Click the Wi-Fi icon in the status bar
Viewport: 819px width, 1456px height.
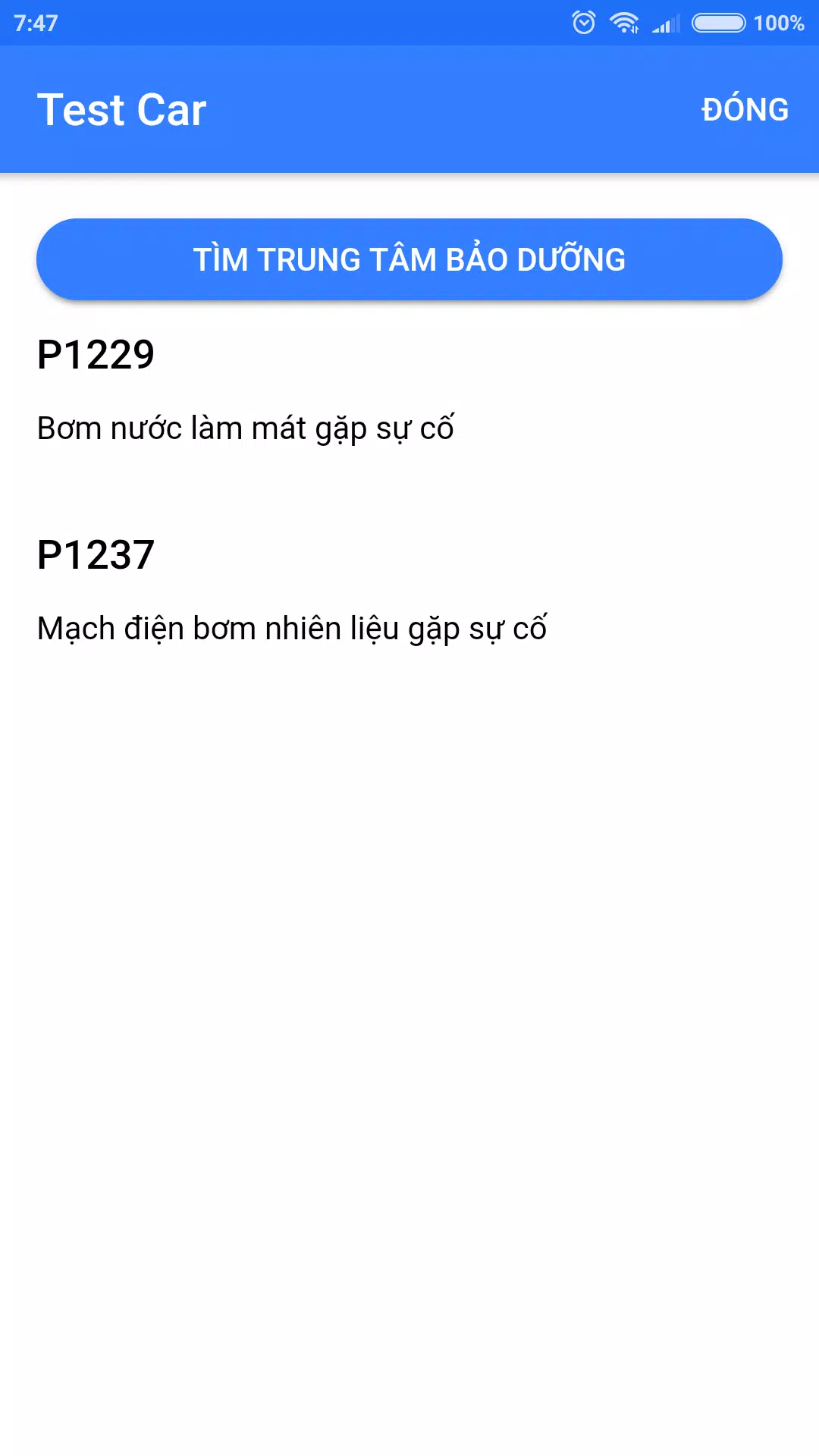pyautogui.click(x=623, y=23)
